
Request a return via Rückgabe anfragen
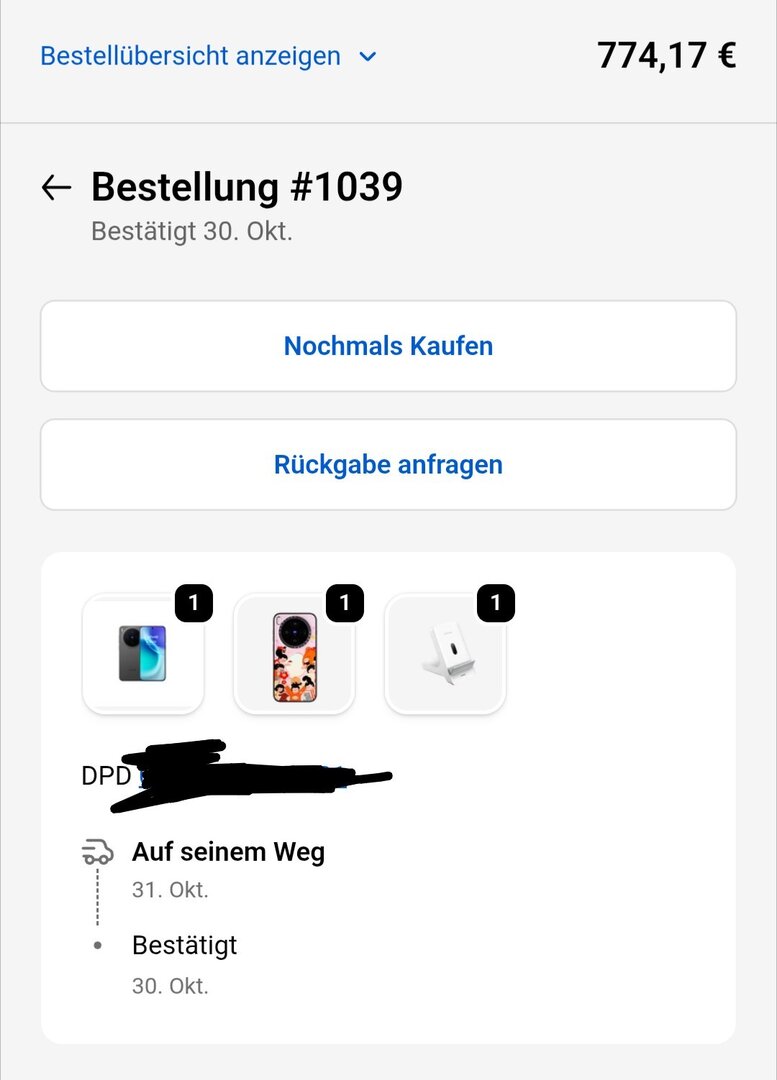pos(388,464)
